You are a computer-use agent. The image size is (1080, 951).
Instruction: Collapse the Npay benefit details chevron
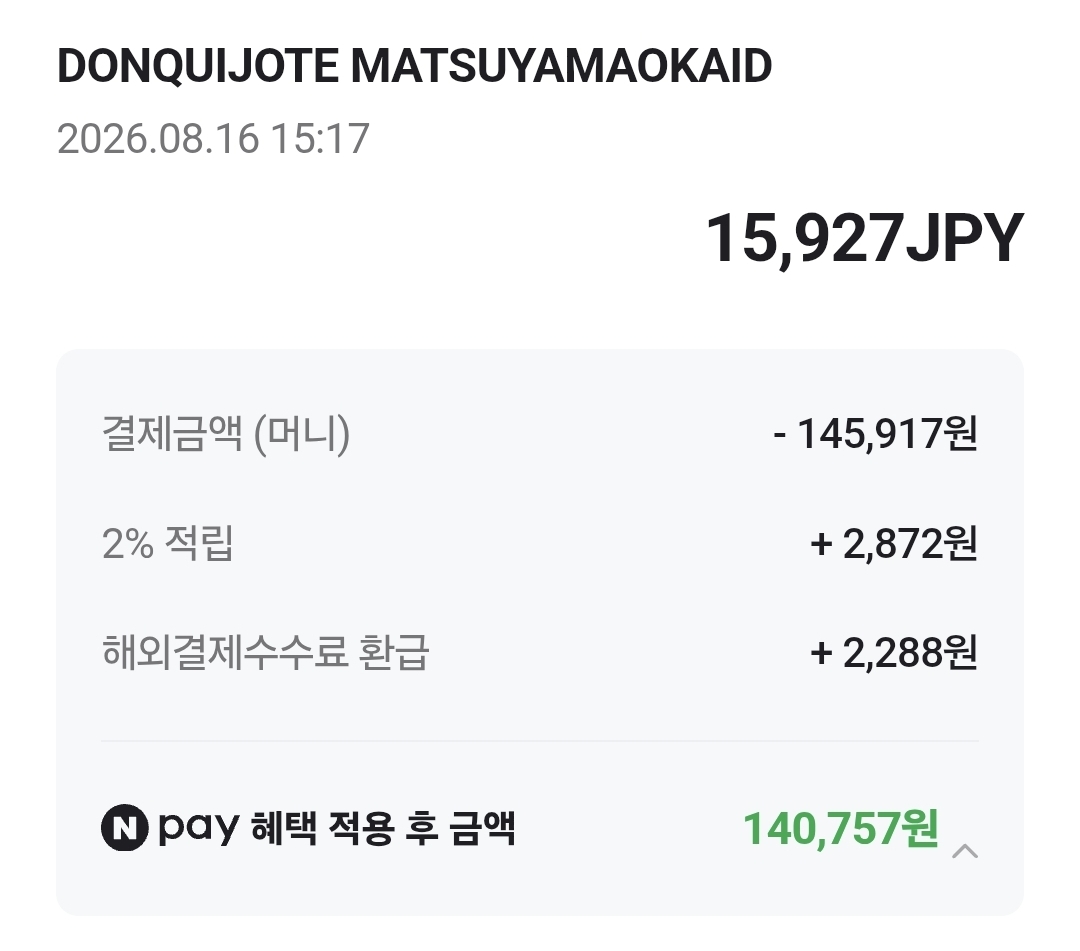click(965, 851)
